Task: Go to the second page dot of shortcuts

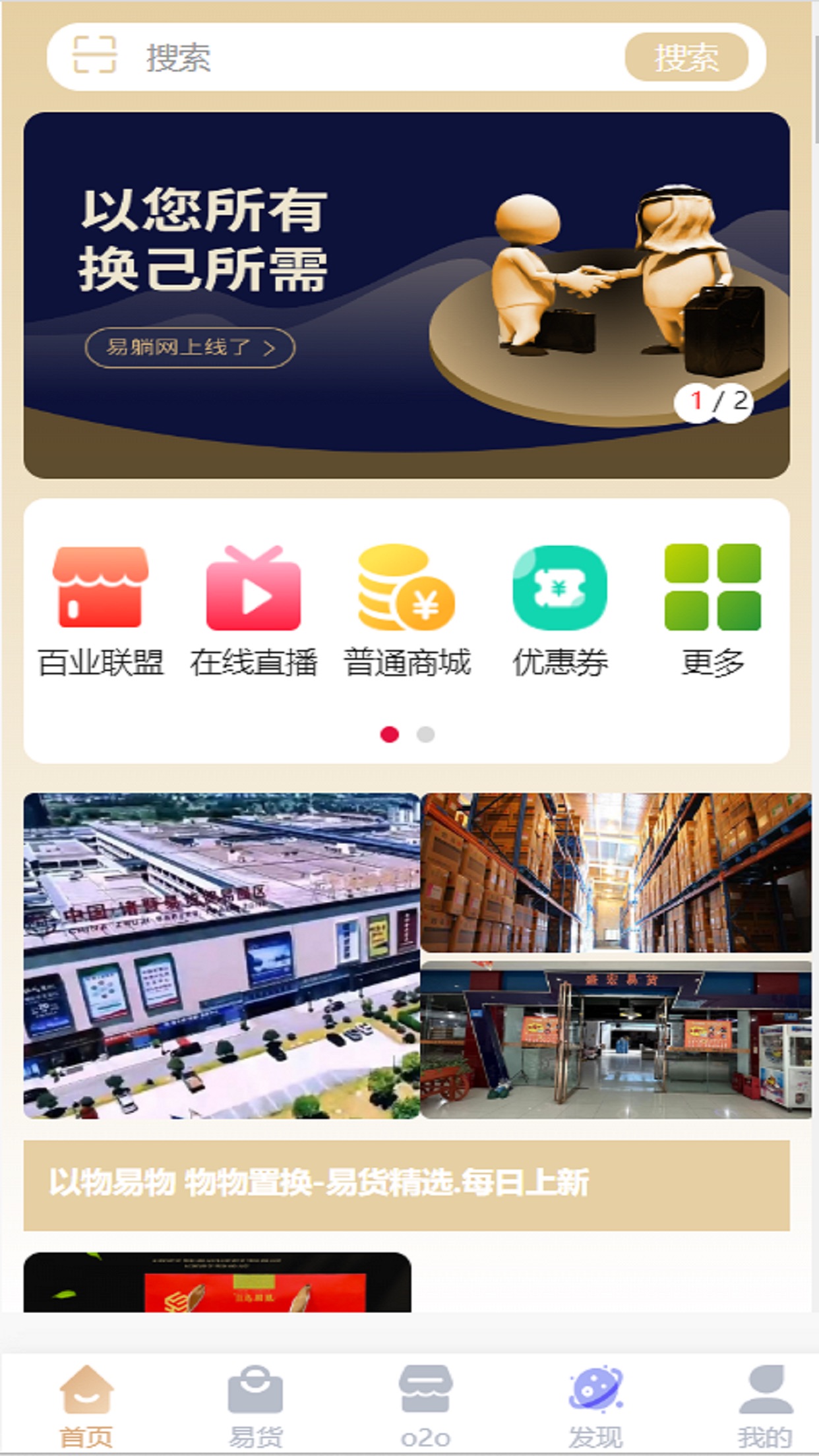Action: [425, 734]
